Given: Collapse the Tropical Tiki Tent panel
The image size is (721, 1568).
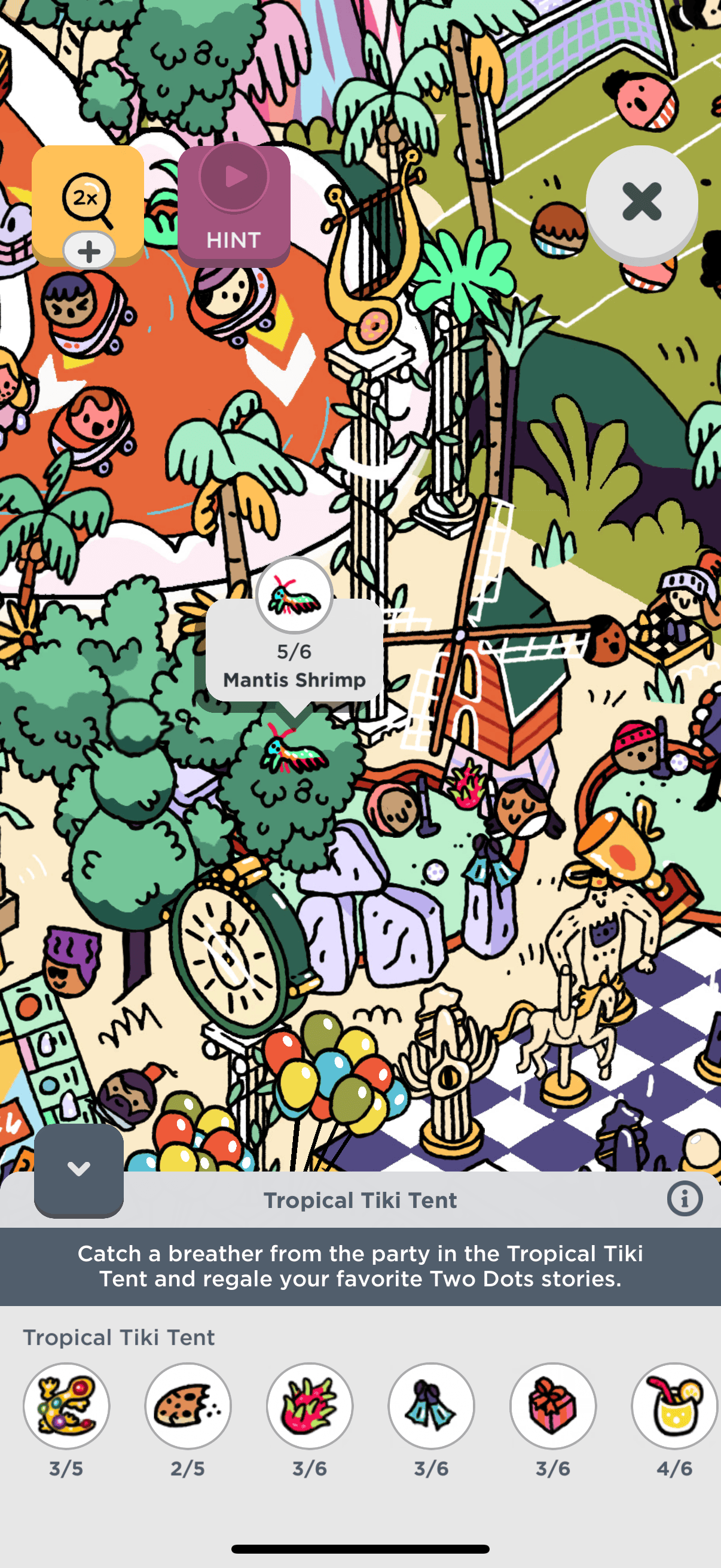Looking at the screenshot, I should point(78,1169).
